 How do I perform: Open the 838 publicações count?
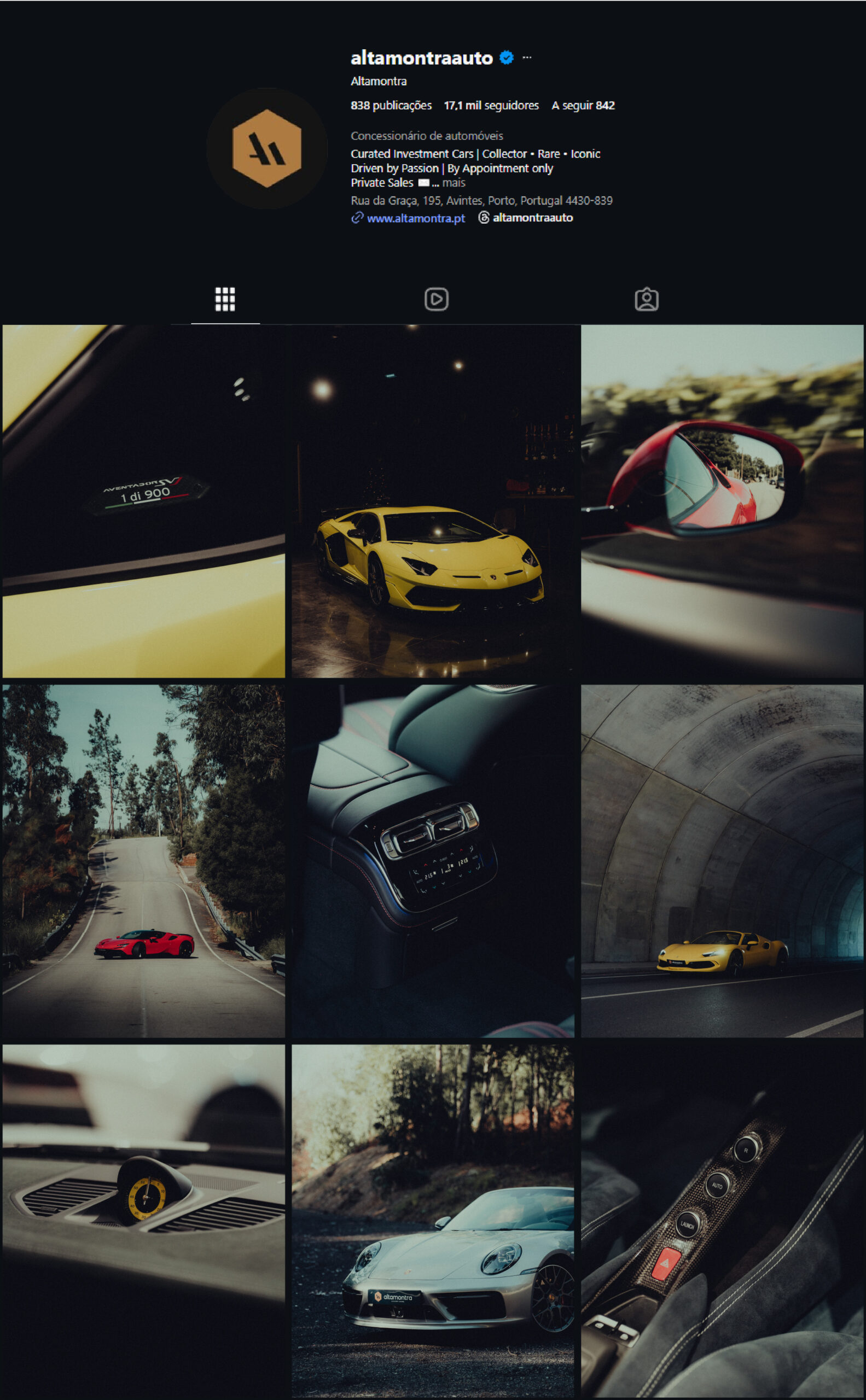pos(391,106)
